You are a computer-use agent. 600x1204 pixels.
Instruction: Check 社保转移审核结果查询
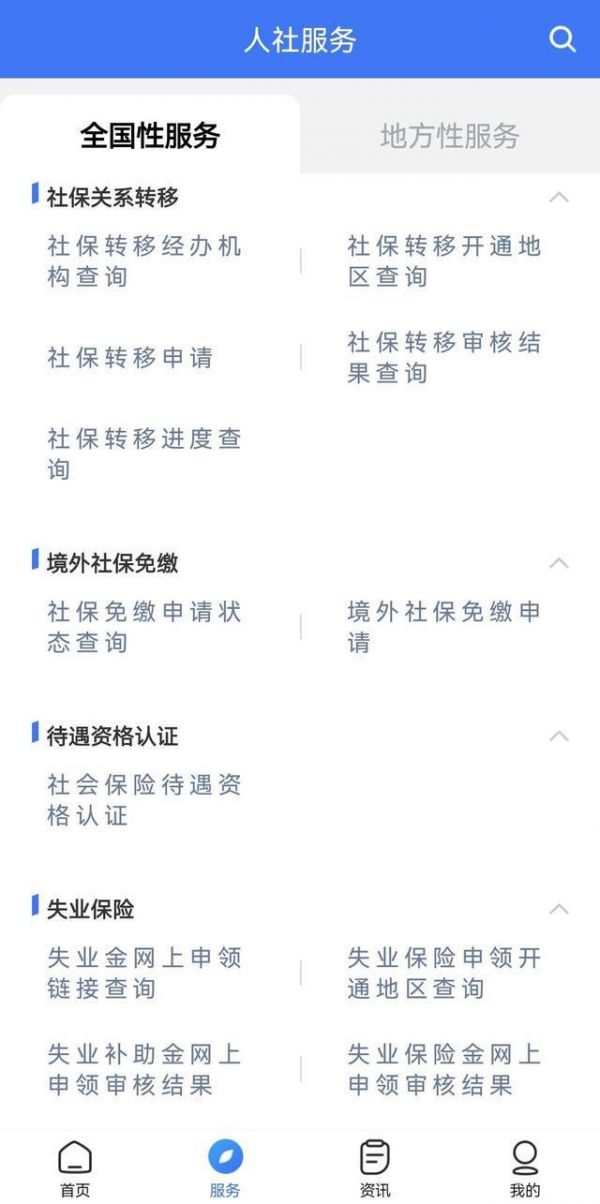(x=444, y=357)
